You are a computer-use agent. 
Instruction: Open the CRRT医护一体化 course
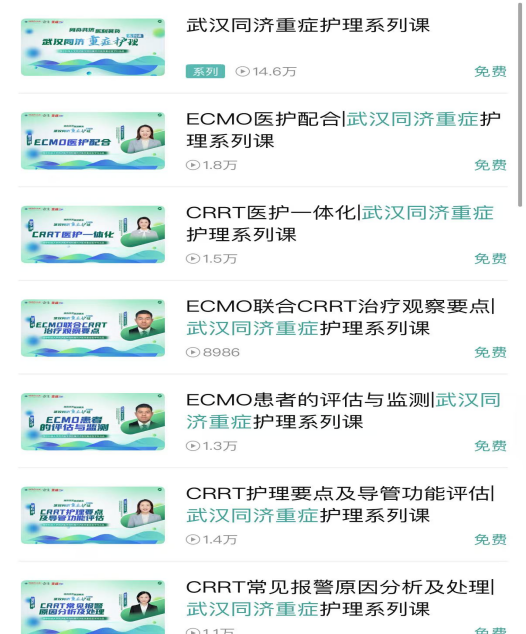263,234
